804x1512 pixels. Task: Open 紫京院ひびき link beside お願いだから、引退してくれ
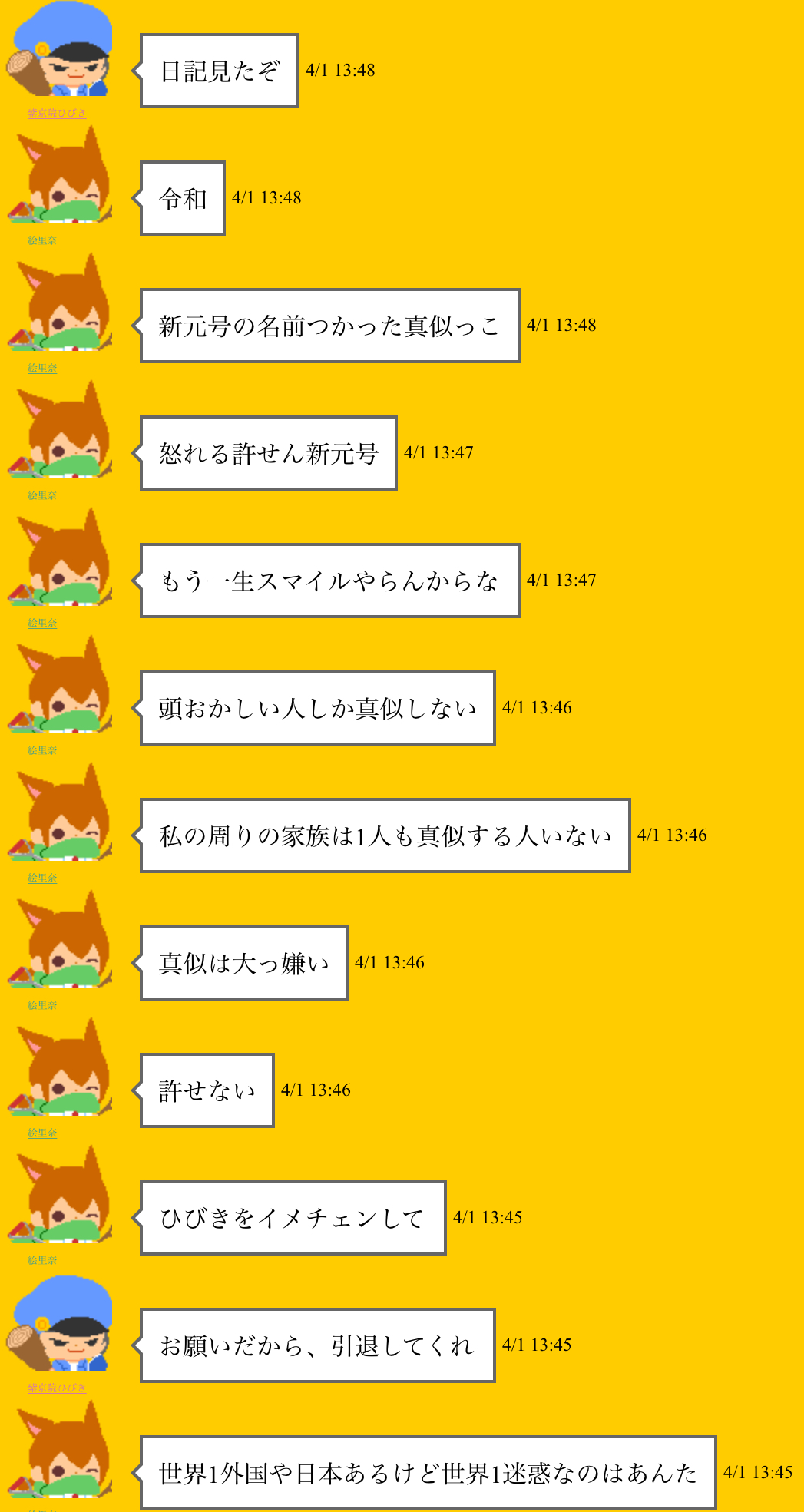pyautogui.click(x=57, y=1388)
